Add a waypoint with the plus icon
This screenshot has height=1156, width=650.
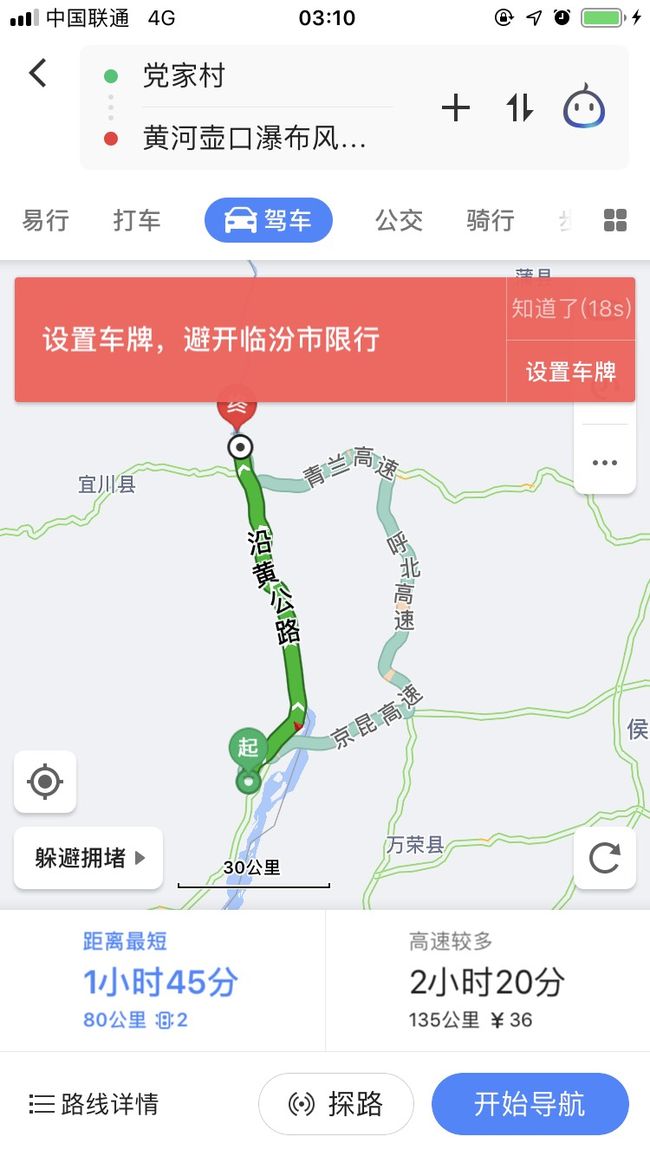coord(455,108)
